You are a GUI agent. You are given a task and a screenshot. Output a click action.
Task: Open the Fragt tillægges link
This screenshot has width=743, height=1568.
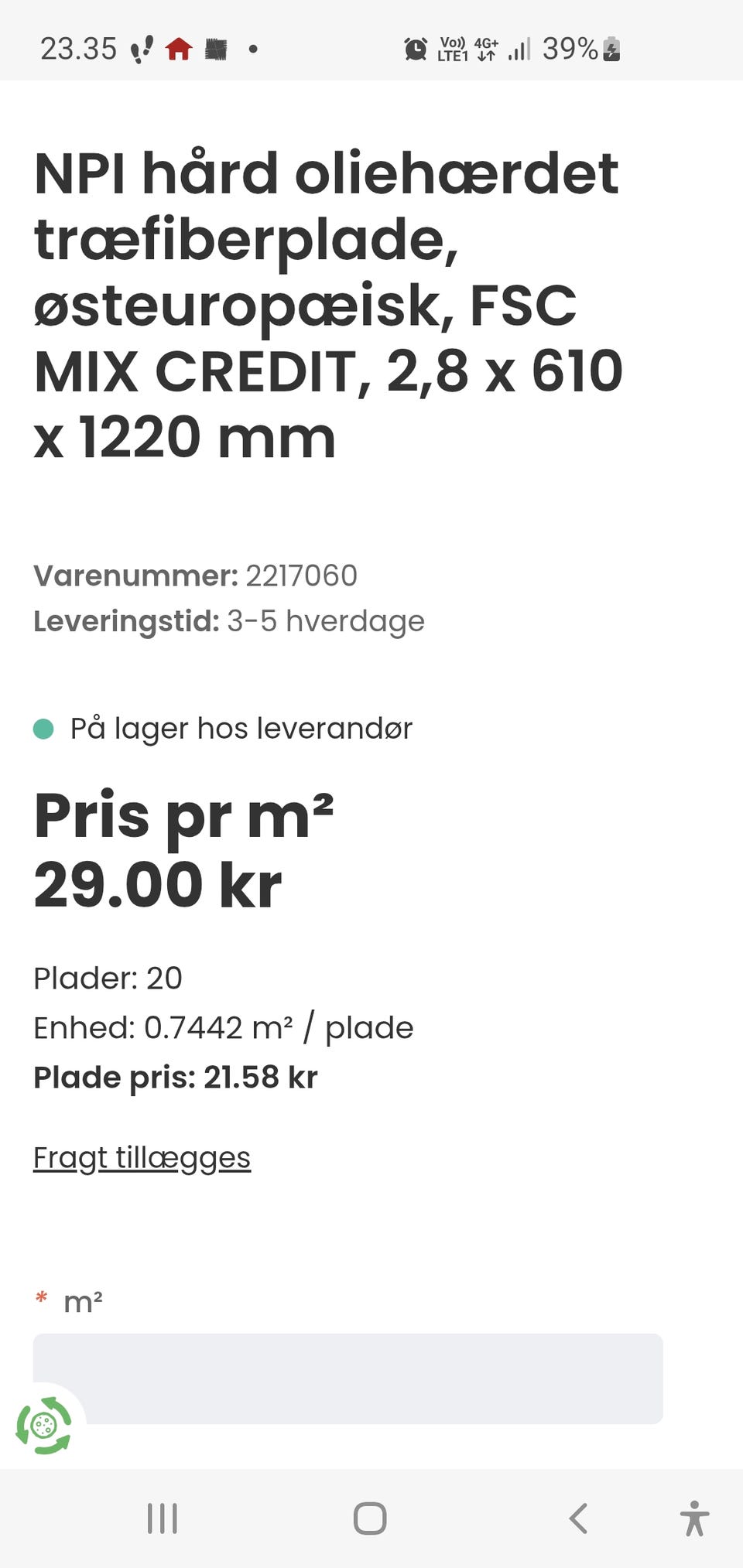(142, 1158)
